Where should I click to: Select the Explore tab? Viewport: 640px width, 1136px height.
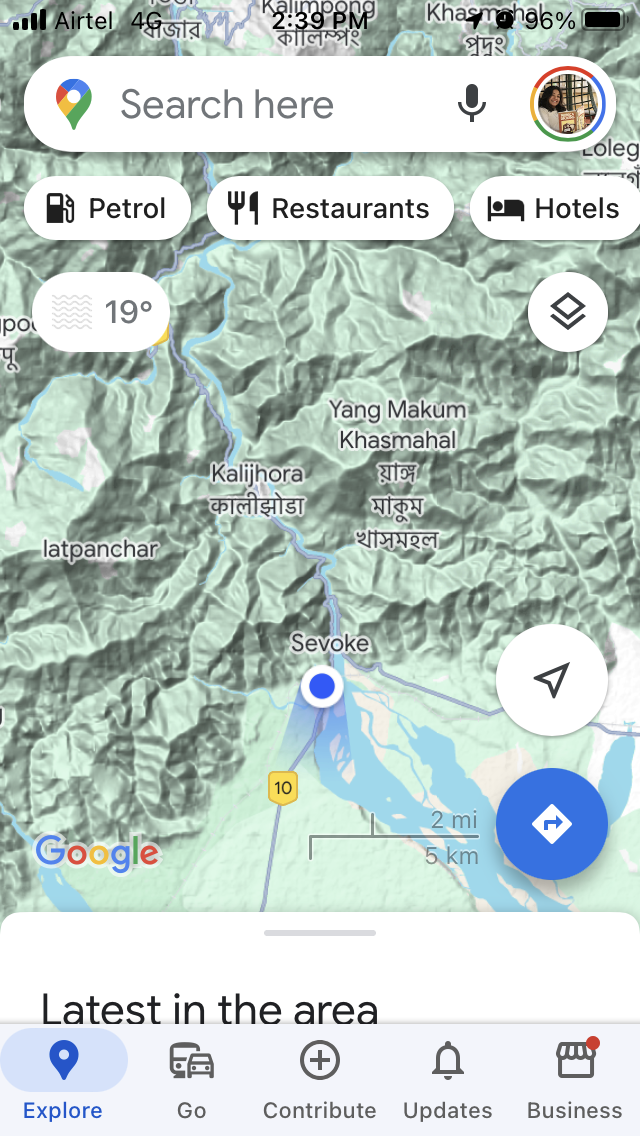click(x=63, y=1078)
